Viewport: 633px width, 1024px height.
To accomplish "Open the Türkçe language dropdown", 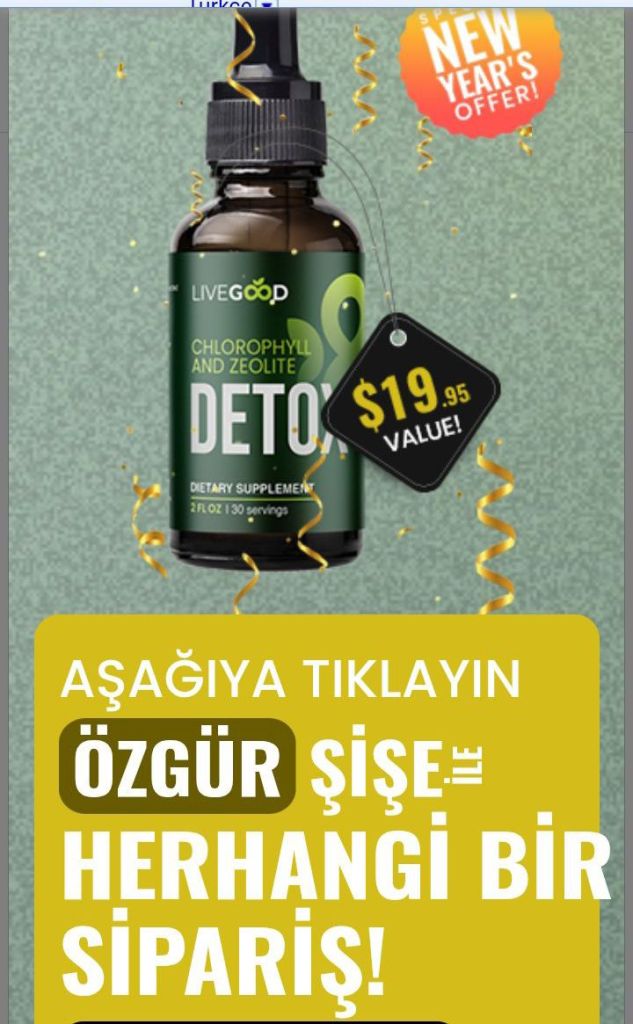I will click(x=266, y=4).
